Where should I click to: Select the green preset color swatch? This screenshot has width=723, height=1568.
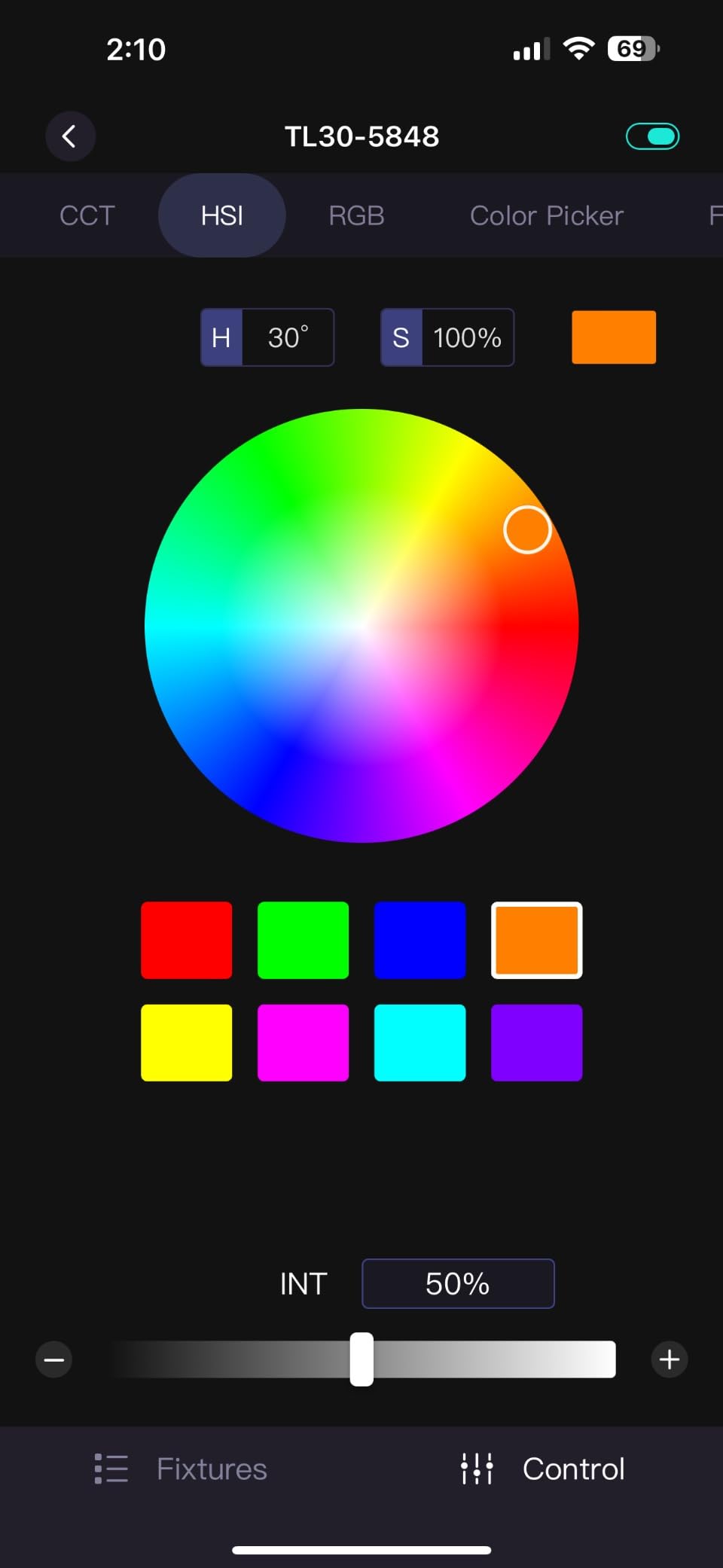point(303,940)
